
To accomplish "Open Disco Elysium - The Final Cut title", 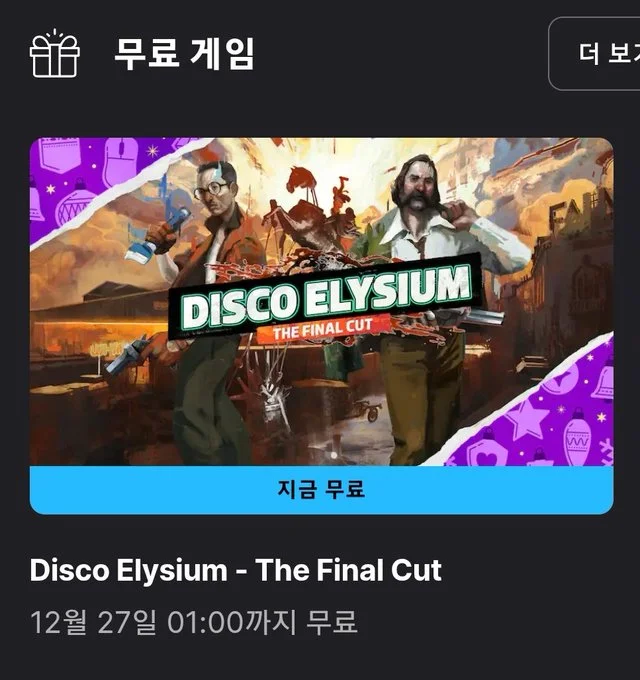I will pos(236,571).
